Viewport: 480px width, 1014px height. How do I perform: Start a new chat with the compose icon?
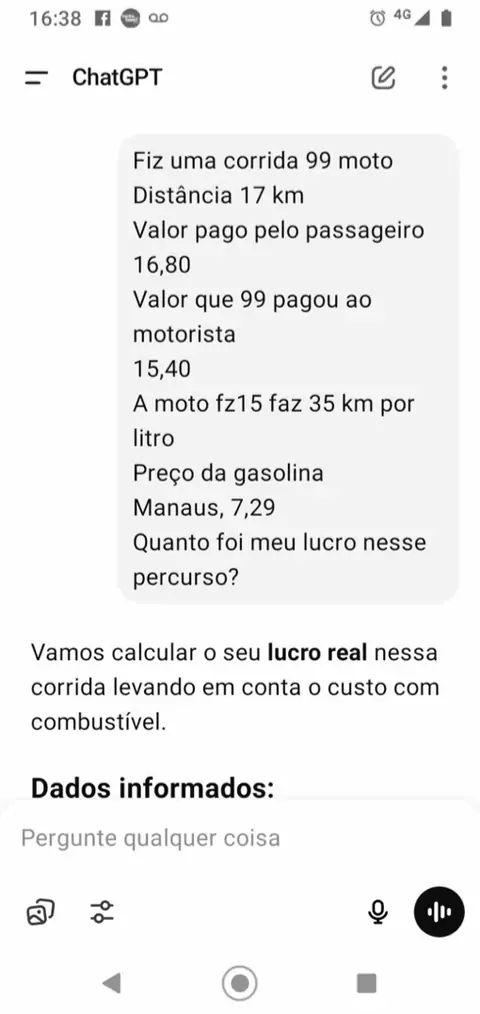[383, 78]
